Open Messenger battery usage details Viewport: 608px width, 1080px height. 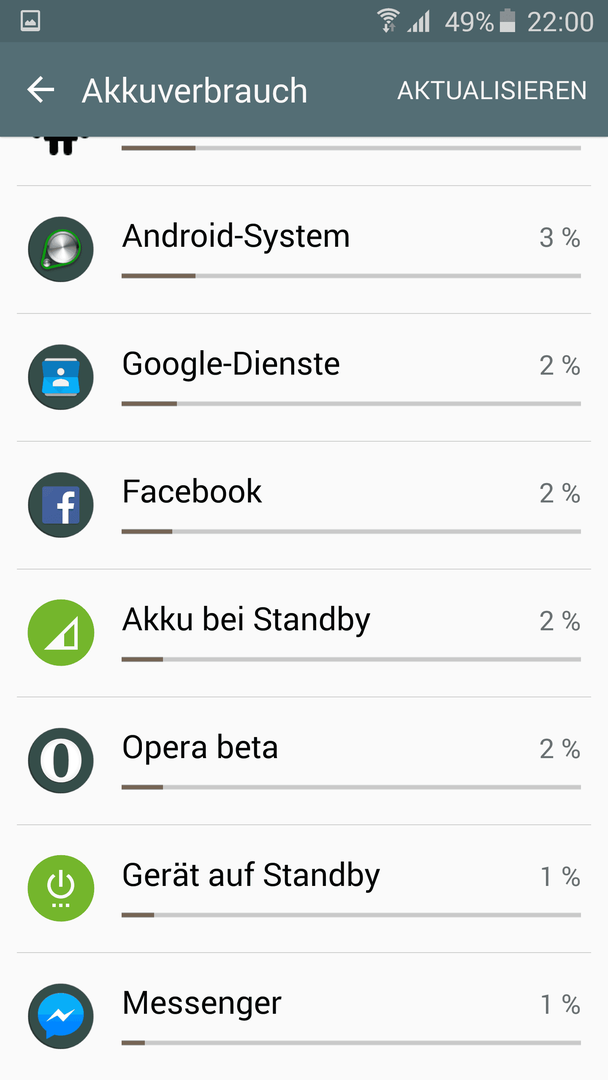click(x=304, y=1016)
